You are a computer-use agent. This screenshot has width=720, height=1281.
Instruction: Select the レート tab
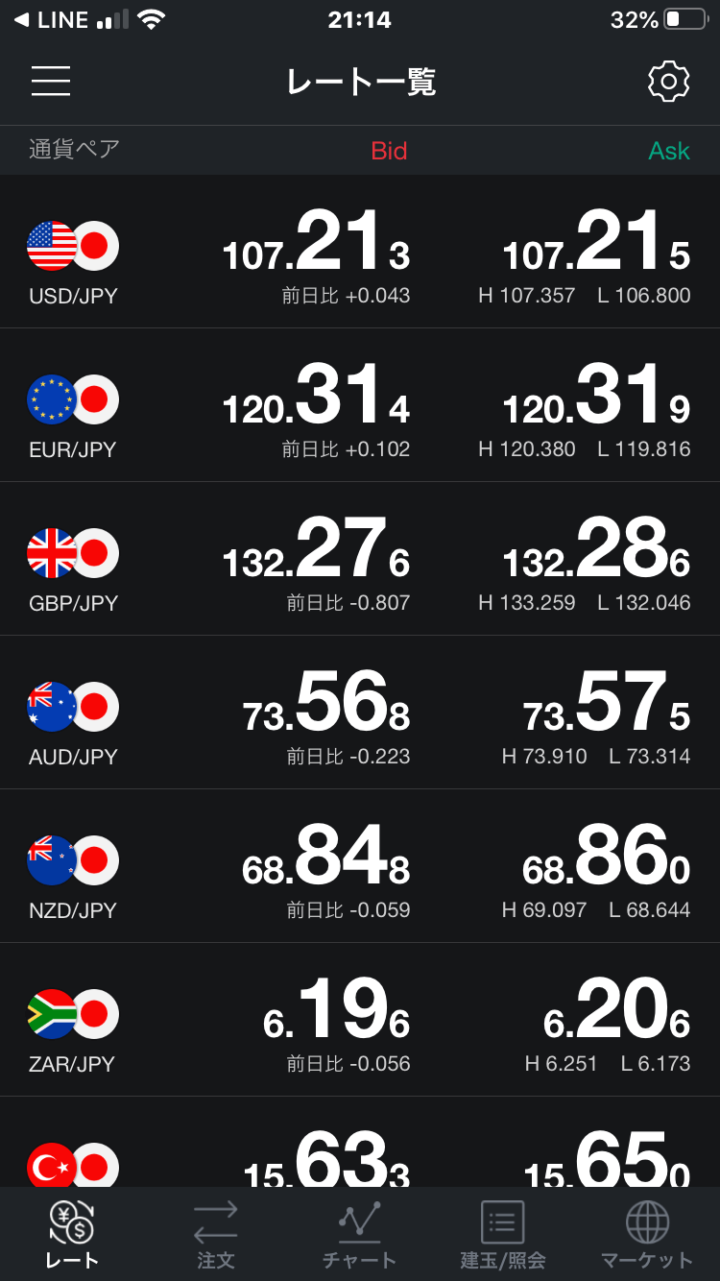72,1235
